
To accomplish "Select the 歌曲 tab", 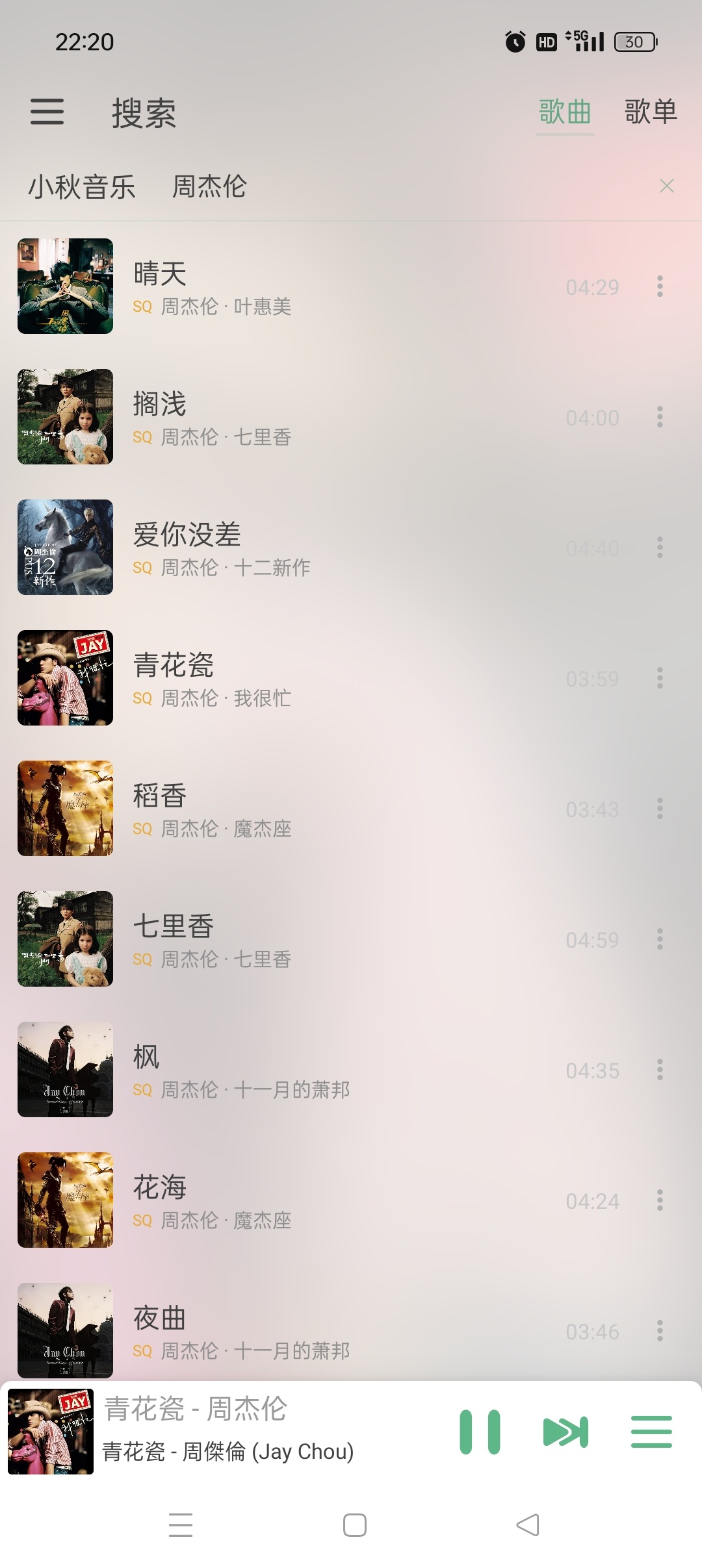I will pyautogui.click(x=564, y=112).
